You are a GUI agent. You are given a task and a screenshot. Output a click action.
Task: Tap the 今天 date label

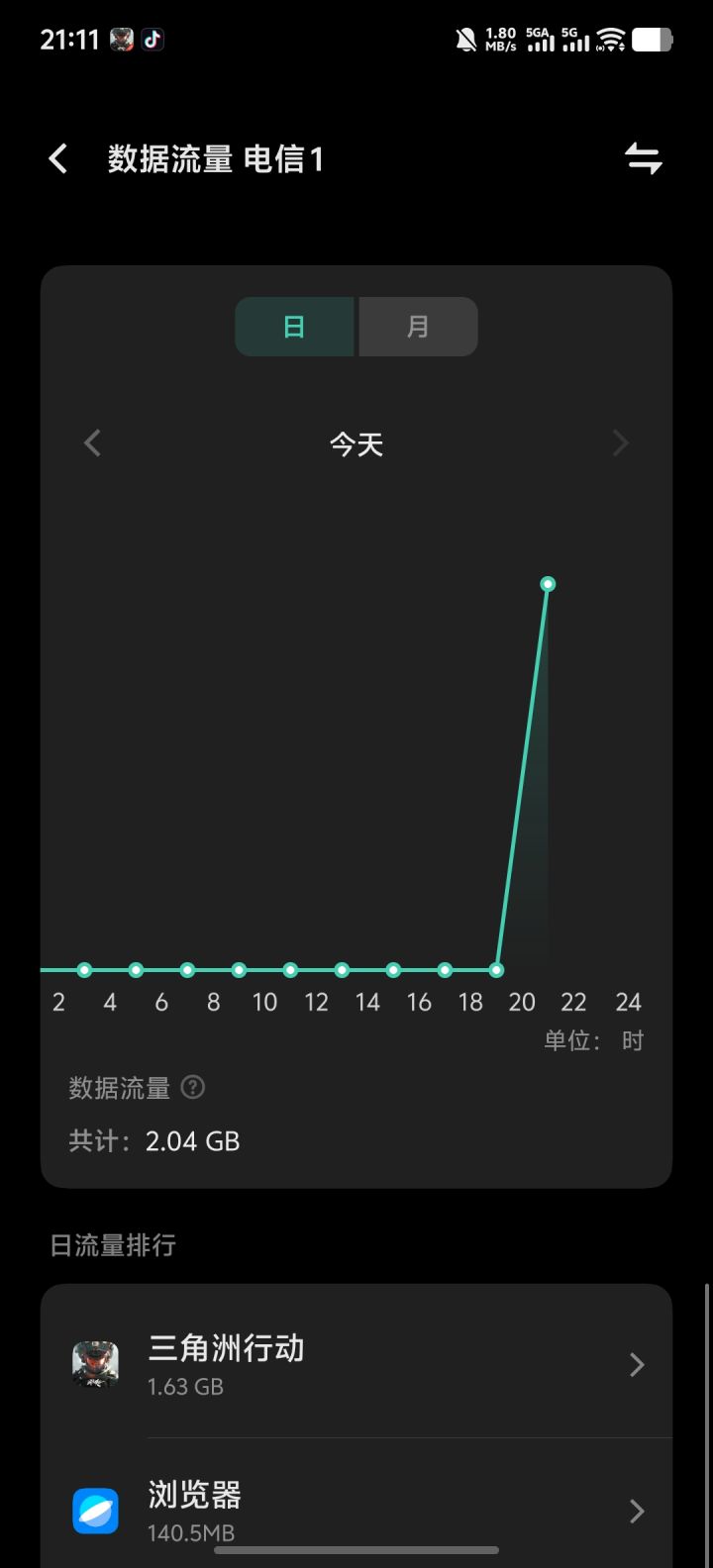click(x=356, y=443)
